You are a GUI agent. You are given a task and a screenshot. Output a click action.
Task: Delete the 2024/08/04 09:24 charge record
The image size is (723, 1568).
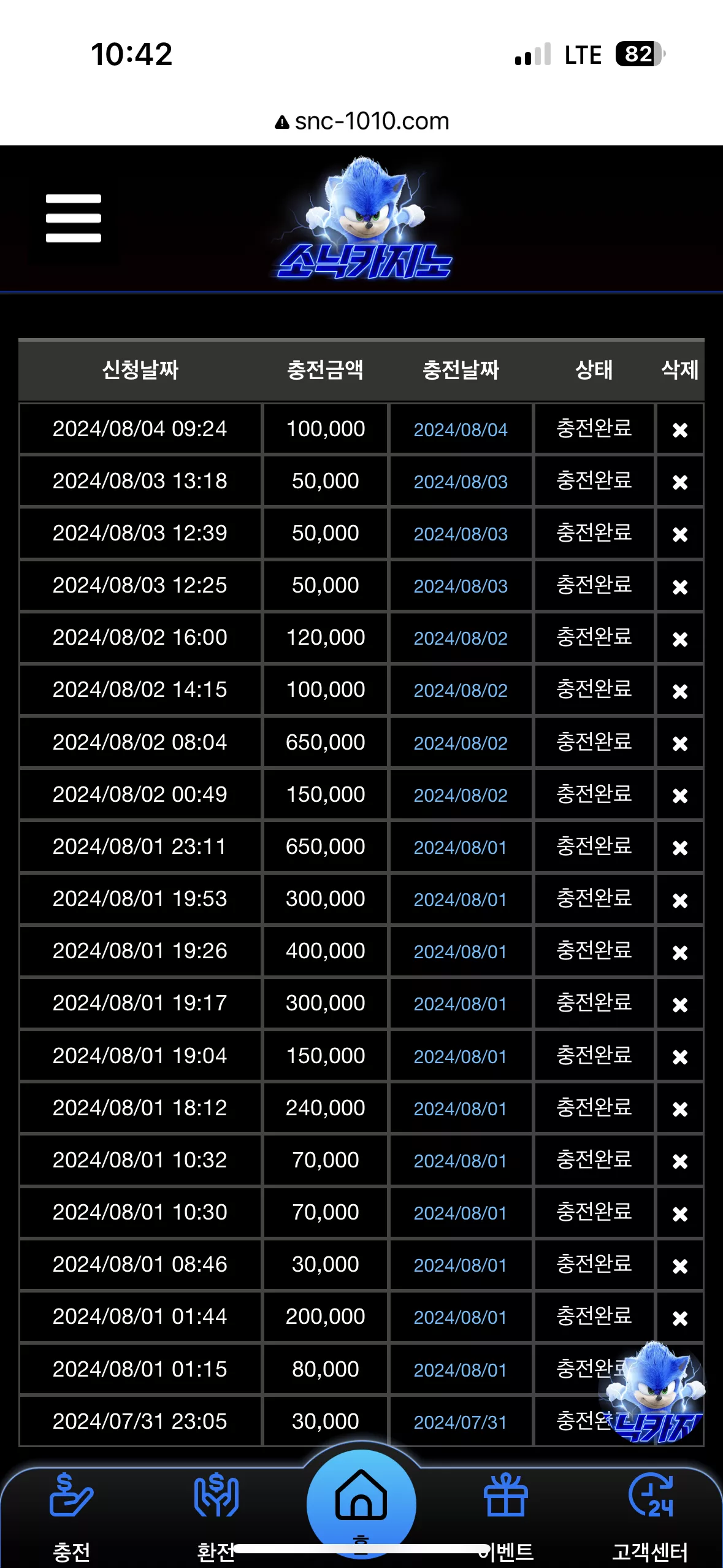click(679, 429)
